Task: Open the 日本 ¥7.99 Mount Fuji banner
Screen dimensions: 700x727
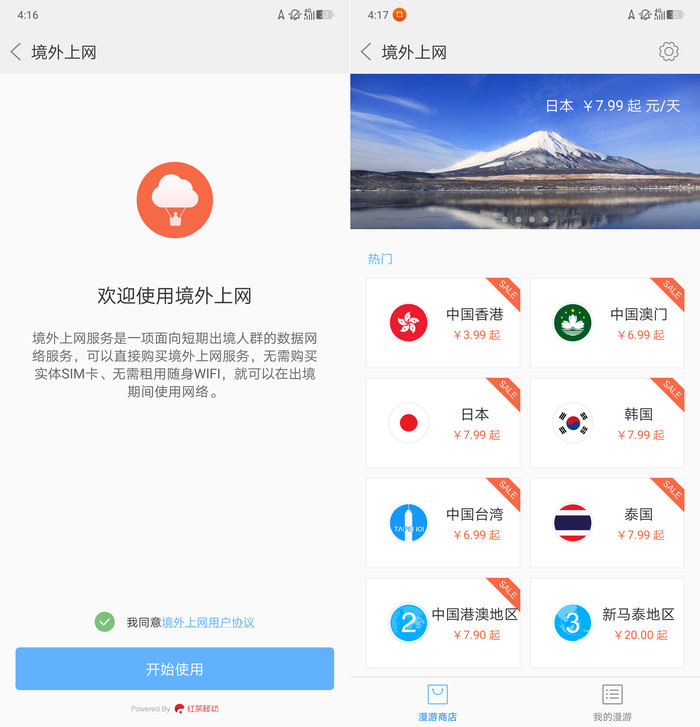Action: coord(525,151)
